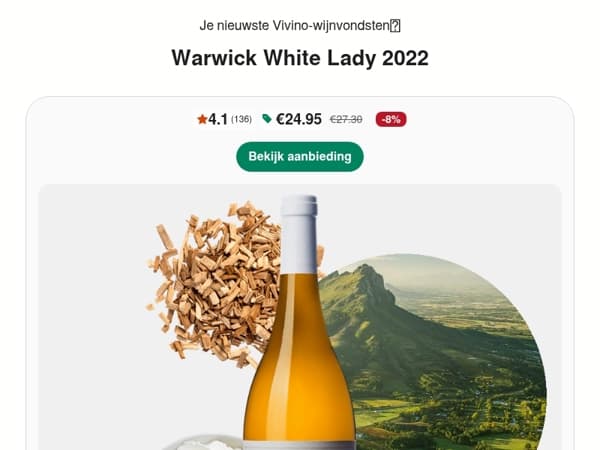Tap the Bekijk aanbieding button
The image size is (600, 450).
pos(300,157)
